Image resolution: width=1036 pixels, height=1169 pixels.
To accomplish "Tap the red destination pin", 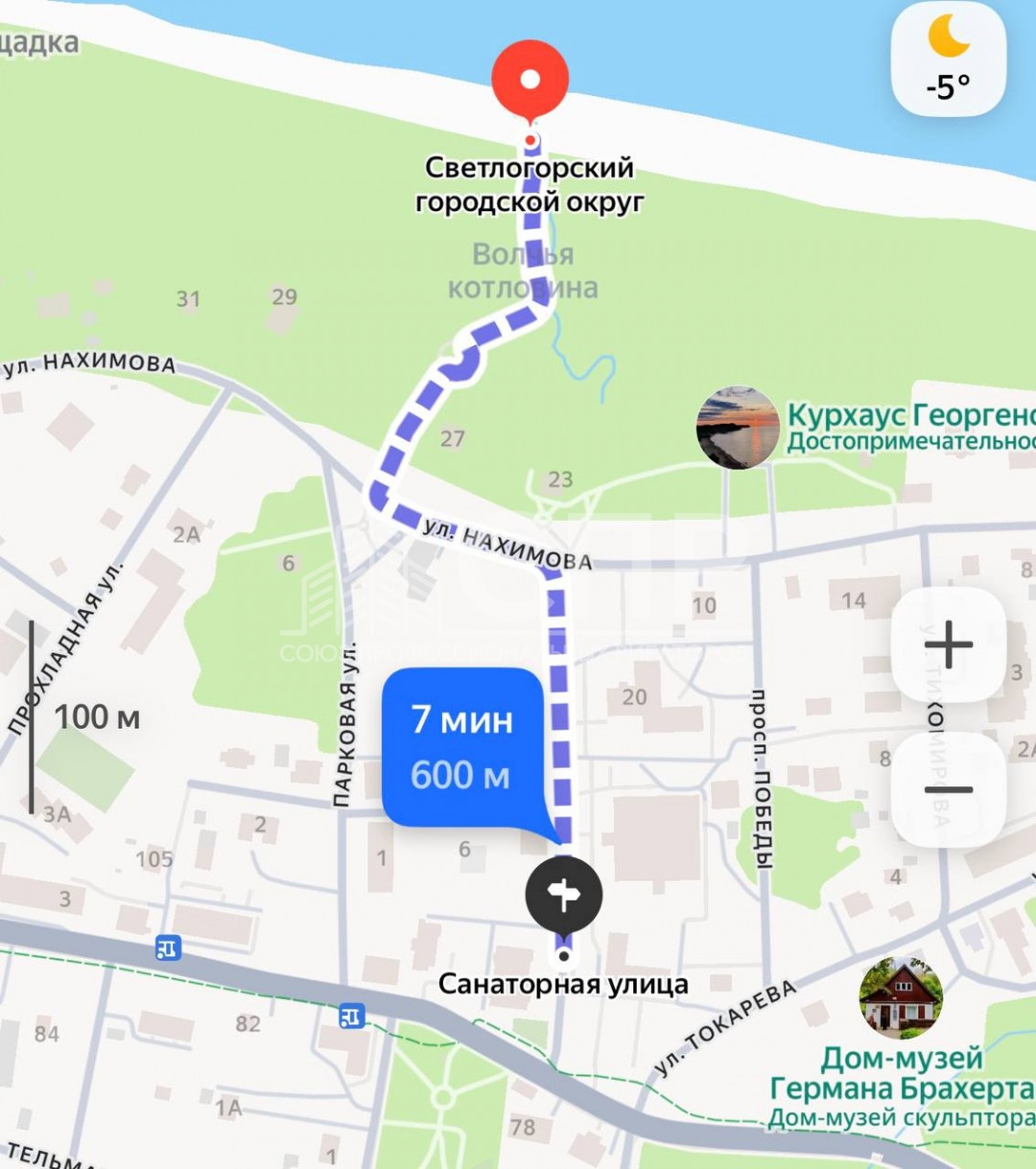I will [530, 80].
